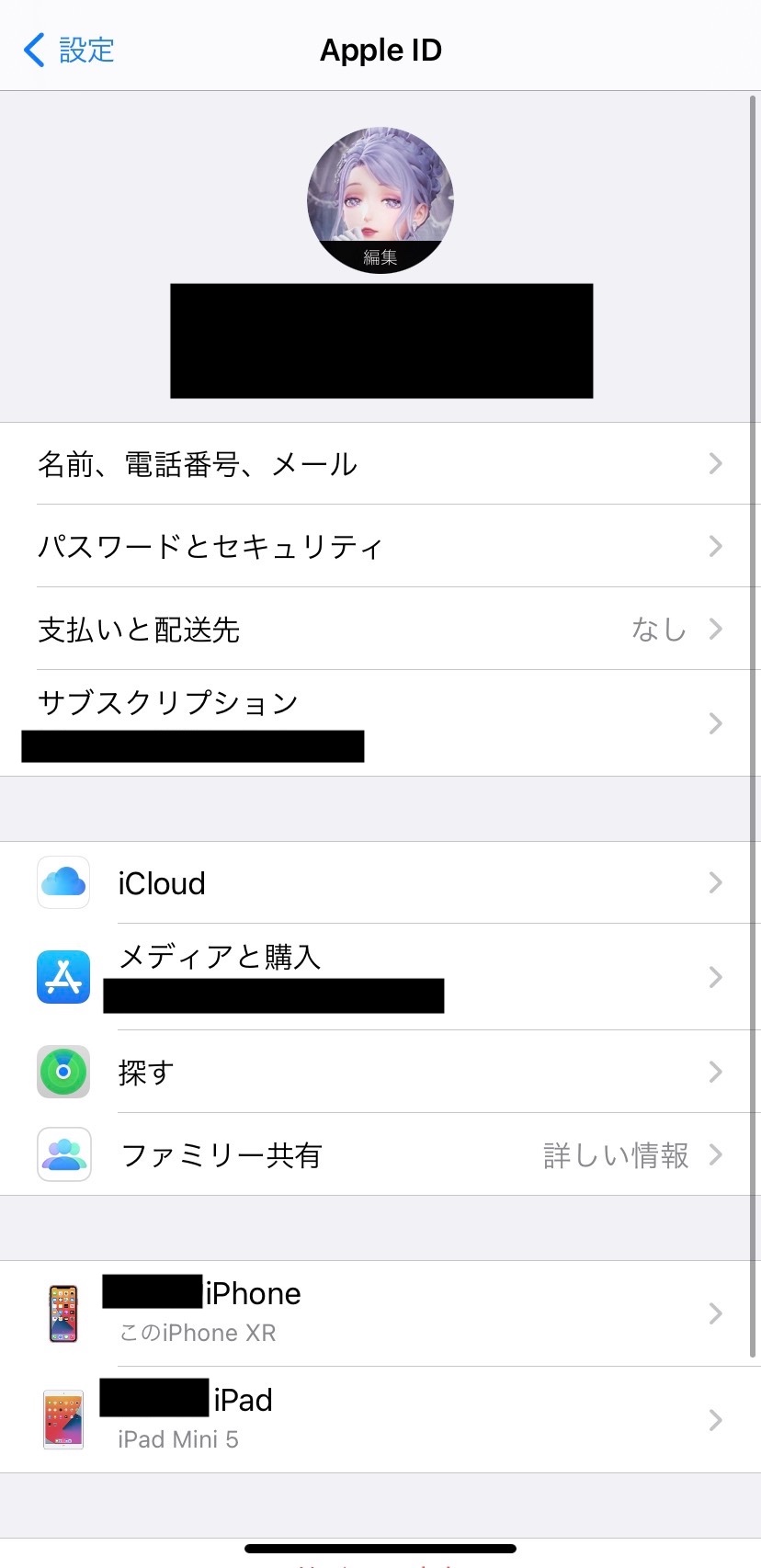Select the iPhone XR device

[x=380, y=1313]
